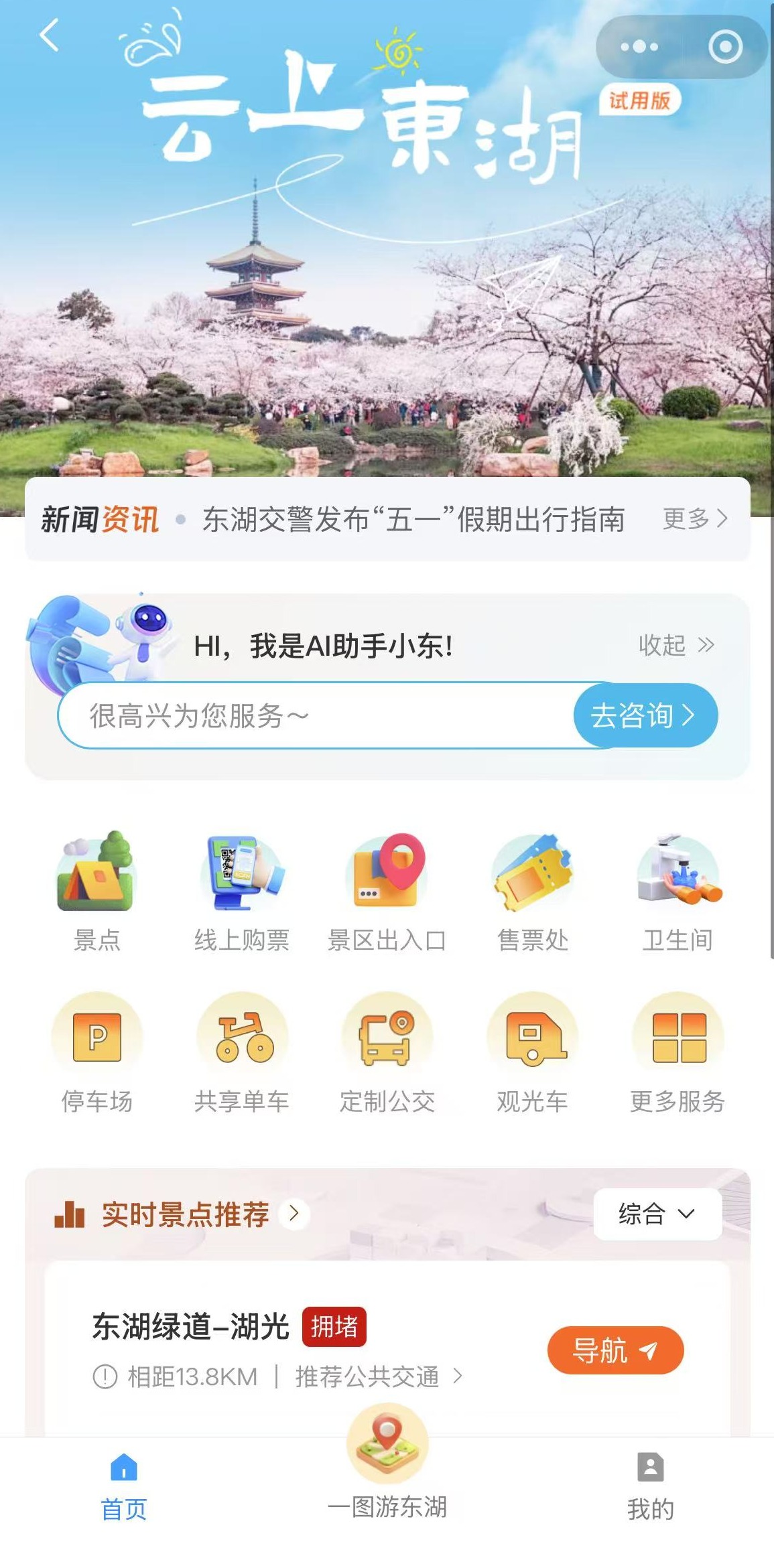Open 景点 attractions
The image size is (774, 1568).
(96, 892)
